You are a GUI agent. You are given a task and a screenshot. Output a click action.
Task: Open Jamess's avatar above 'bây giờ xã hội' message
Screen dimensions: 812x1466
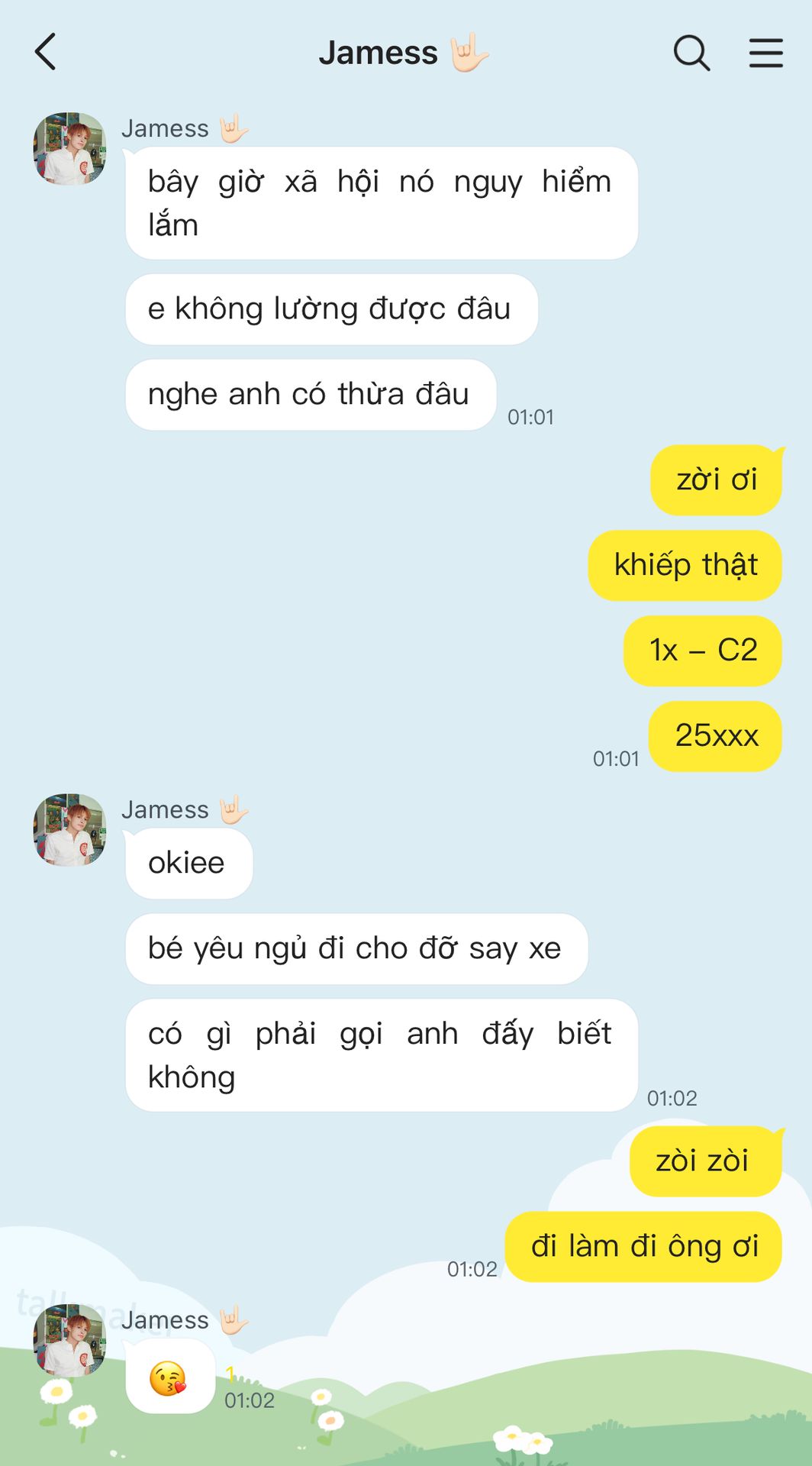pos(69,149)
